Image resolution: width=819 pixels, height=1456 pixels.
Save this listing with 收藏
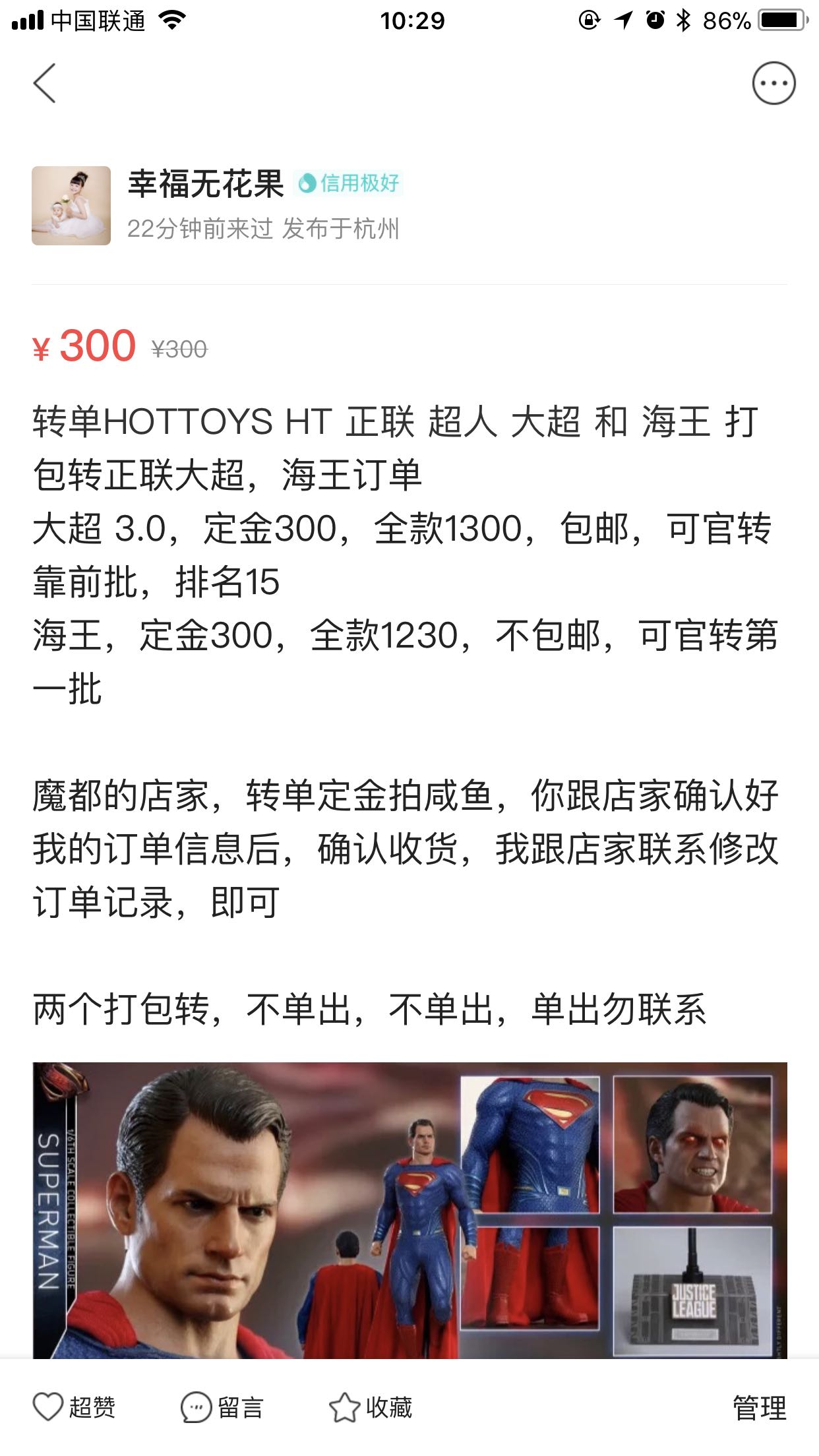(371, 1407)
